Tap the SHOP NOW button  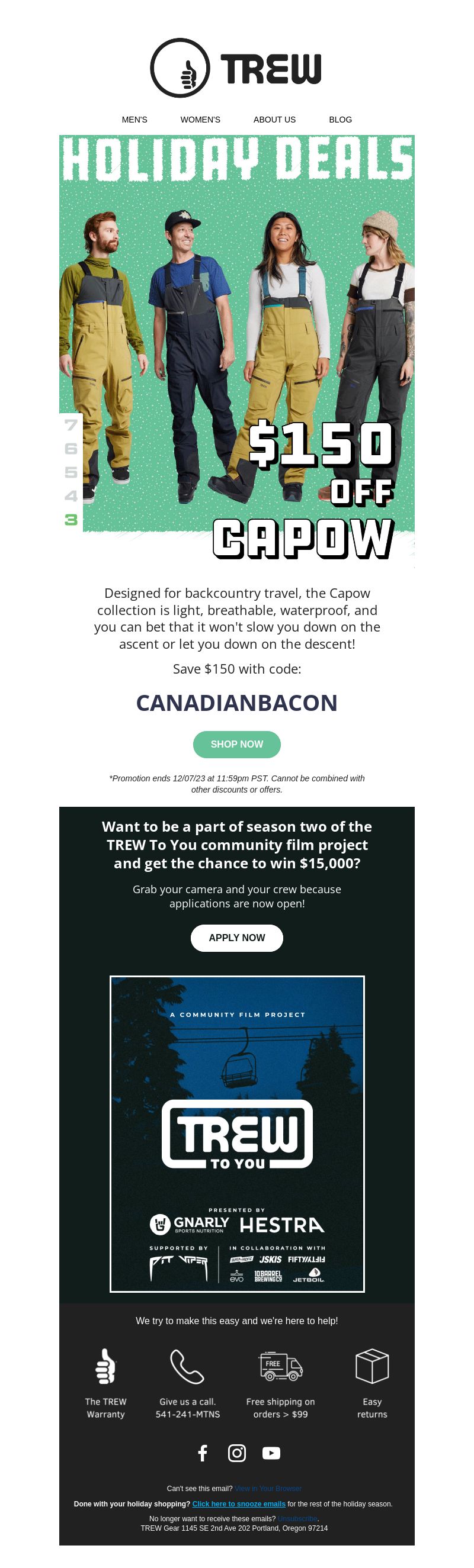coord(236,744)
